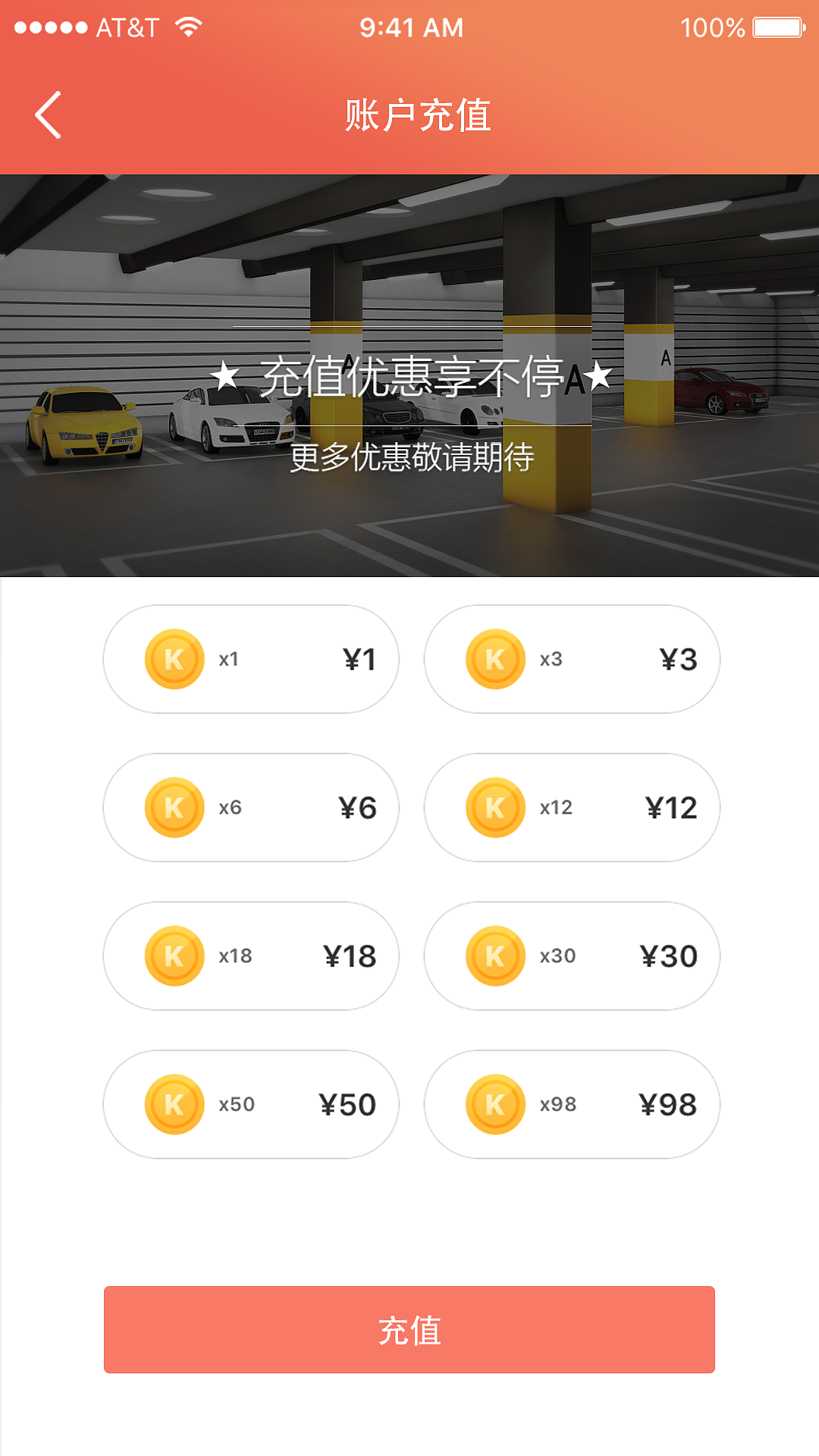
Task: Select the x50 coins for ¥50
Action: 251,1104
